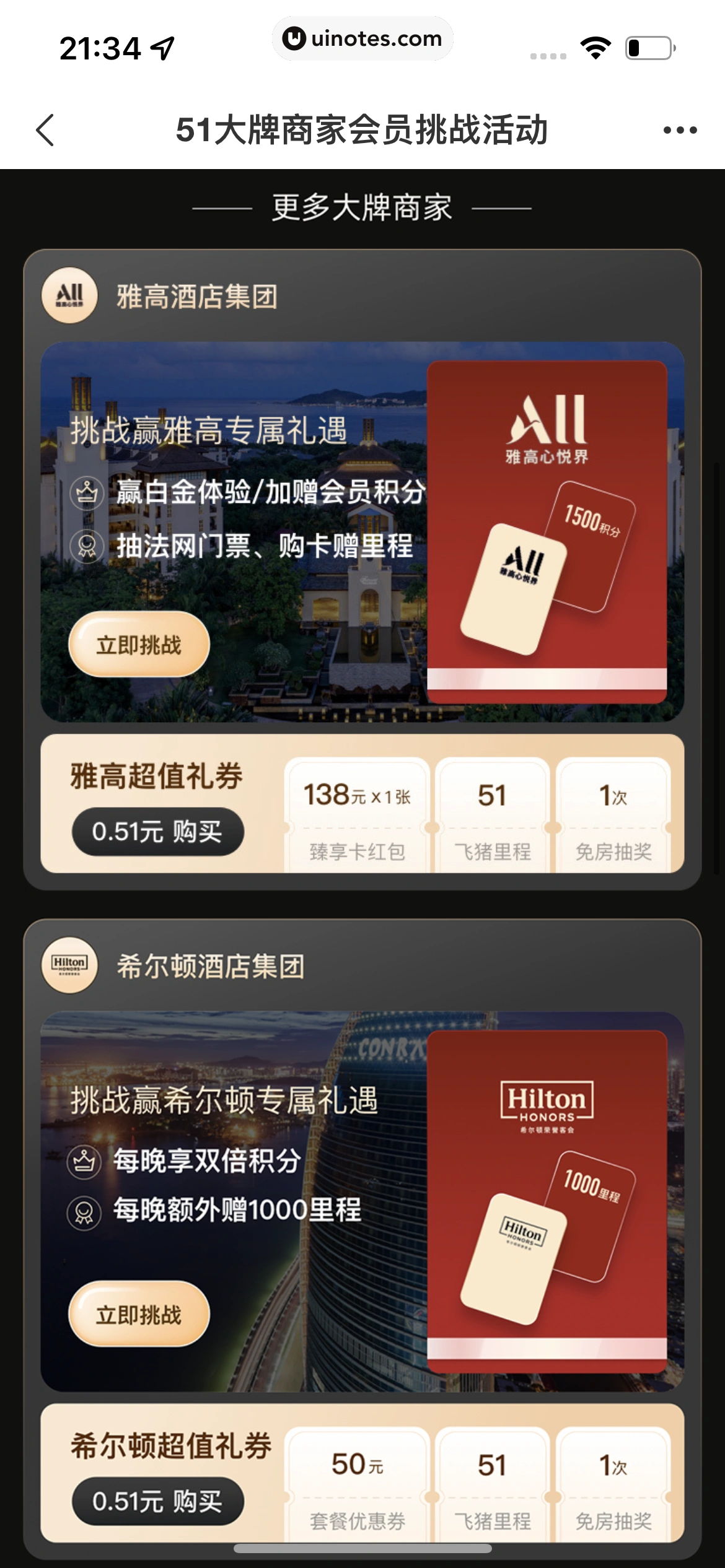Open the red All 雅高心悦界 membership card
The height and width of the screenshot is (1568, 725).
click(x=547, y=531)
